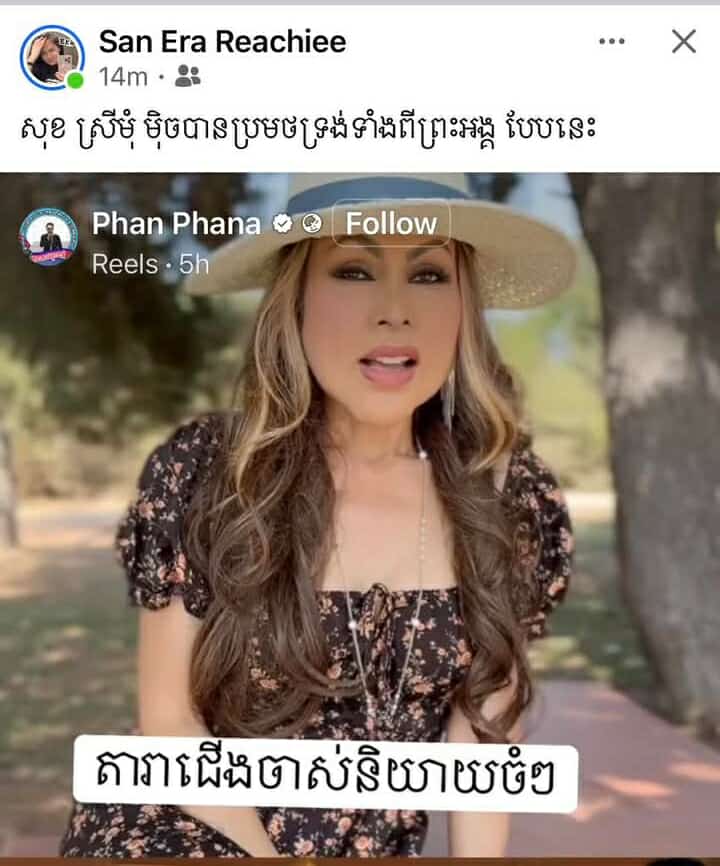
Task: Open Phan Phana's page from the reel
Action: tap(176, 224)
